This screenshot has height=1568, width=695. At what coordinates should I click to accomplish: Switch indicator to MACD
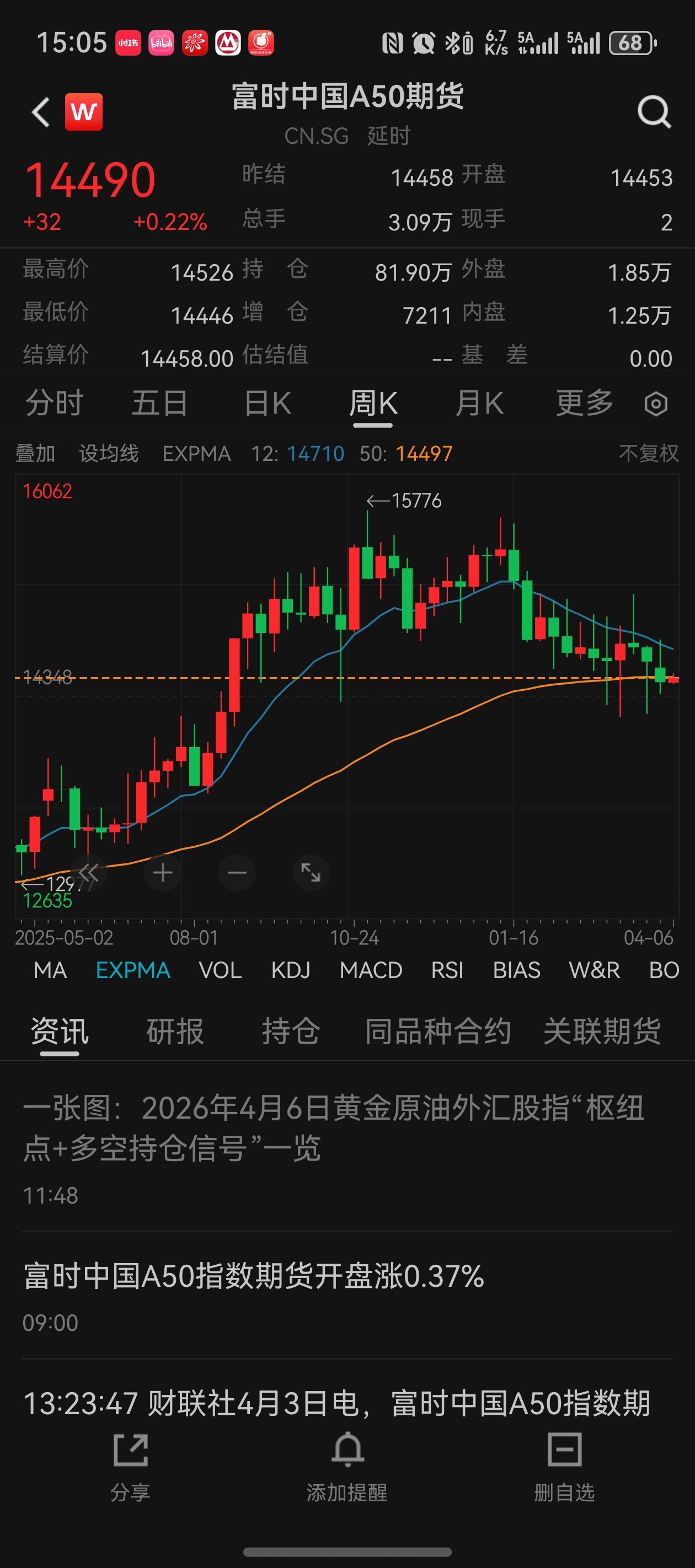tap(371, 970)
